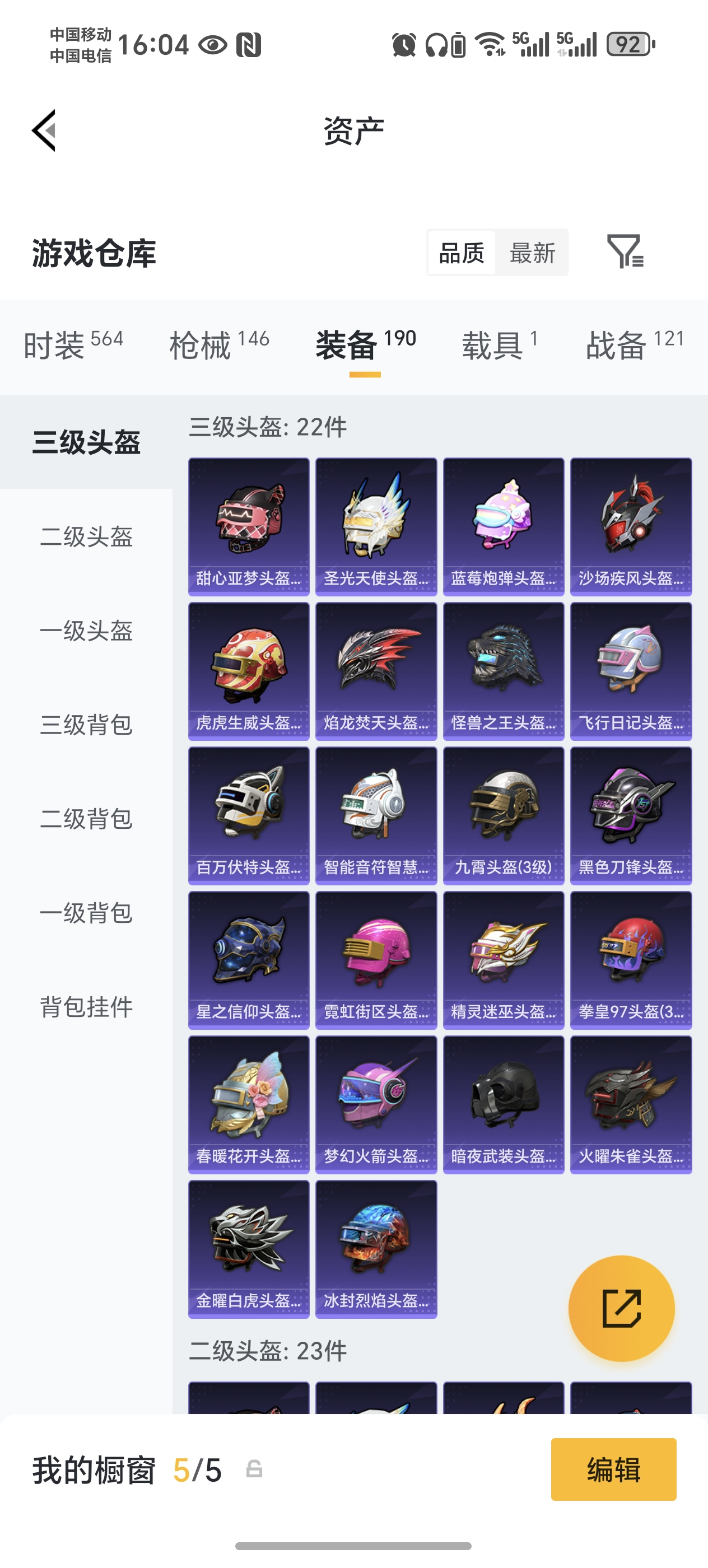View the 九霄头盔(3级) item
The height and width of the screenshot is (1568, 708).
pos(503,816)
